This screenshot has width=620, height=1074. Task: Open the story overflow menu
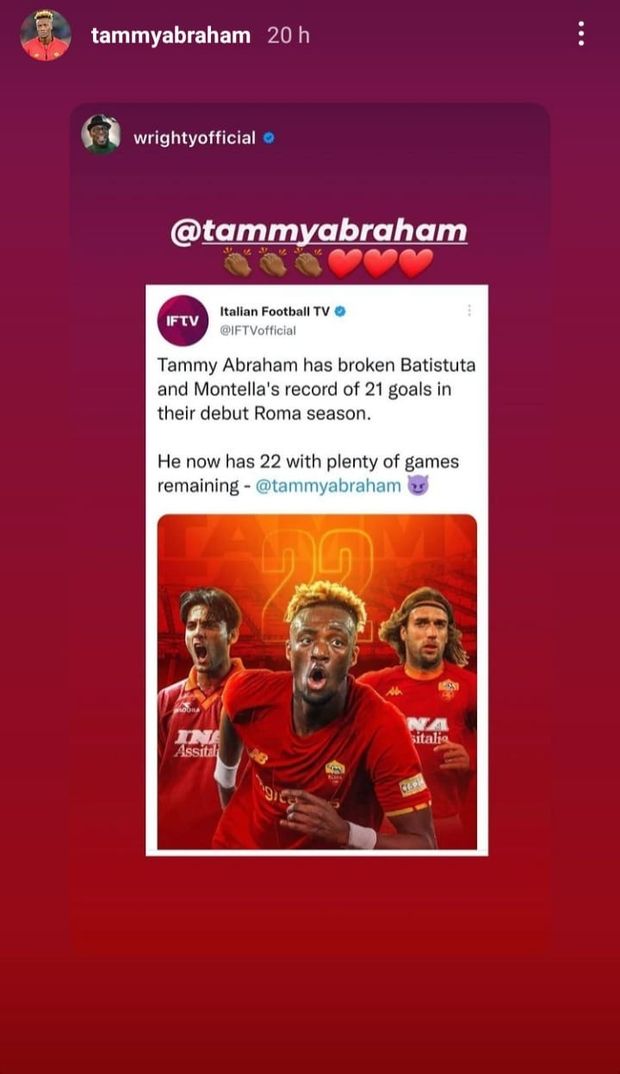point(581,35)
